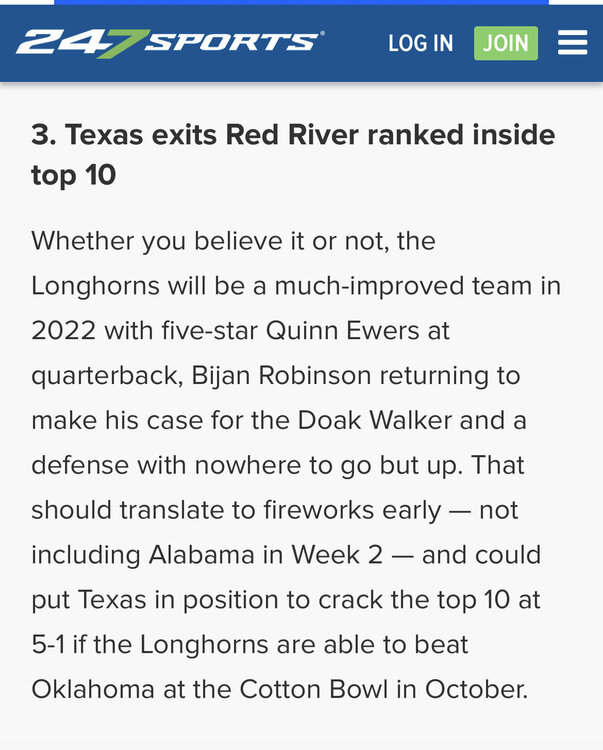Screen dimensions: 603x750
Task: Tap the LOG IN link
Action: (x=420, y=43)
